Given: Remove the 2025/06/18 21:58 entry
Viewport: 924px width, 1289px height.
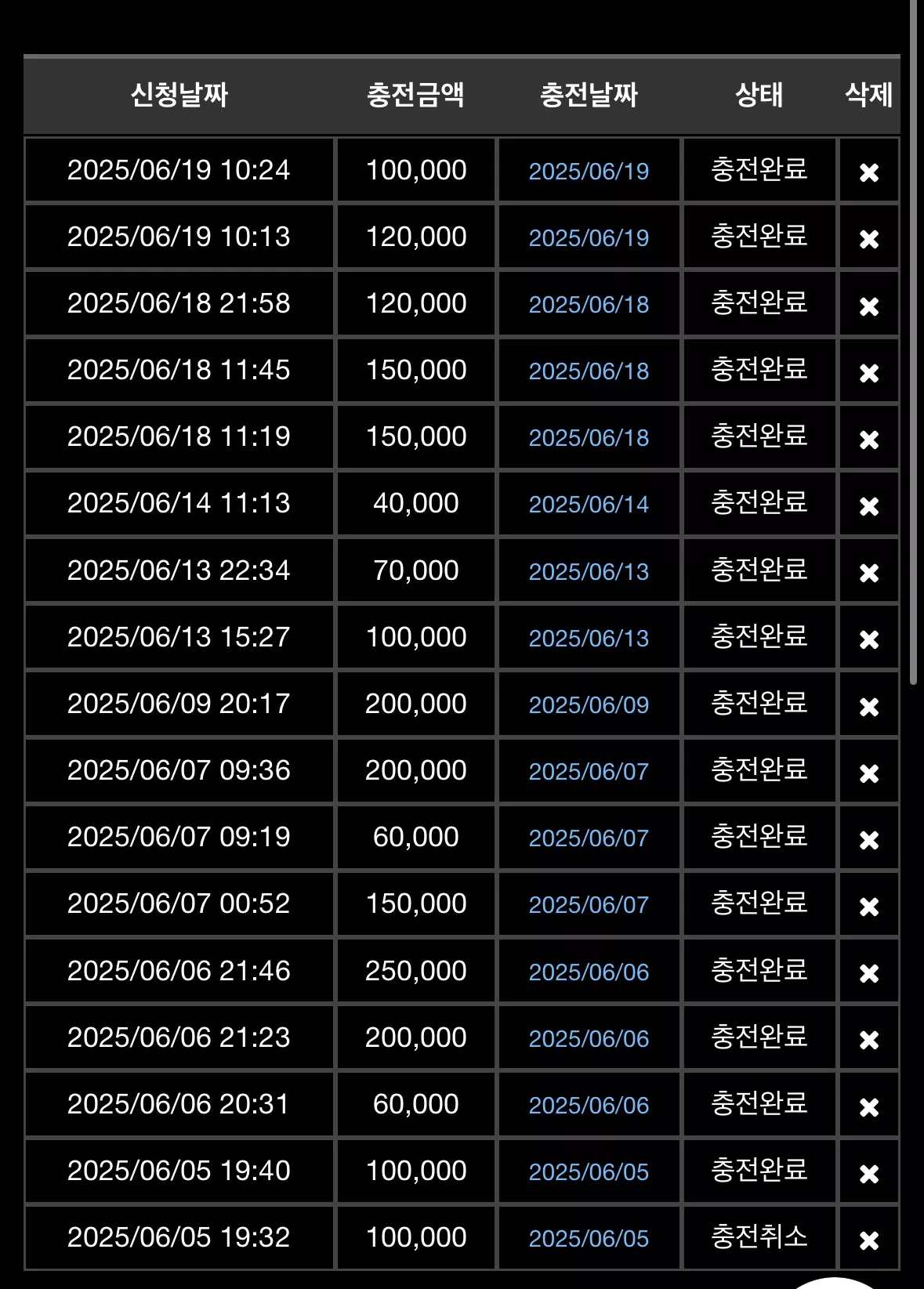Looking at the screenshot, I should [x=869, y=306].
